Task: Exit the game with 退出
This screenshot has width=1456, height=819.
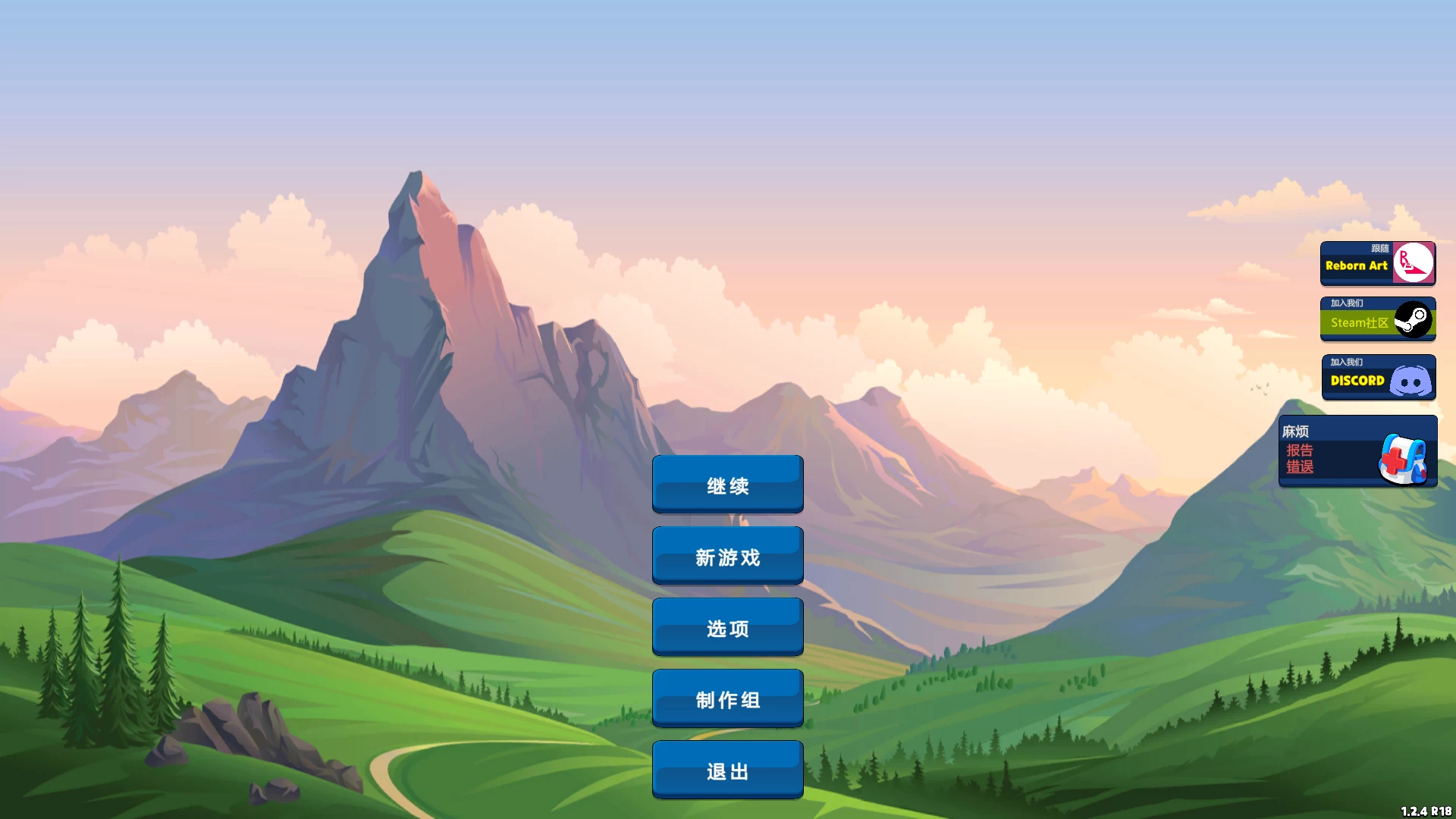Action: 727,769
